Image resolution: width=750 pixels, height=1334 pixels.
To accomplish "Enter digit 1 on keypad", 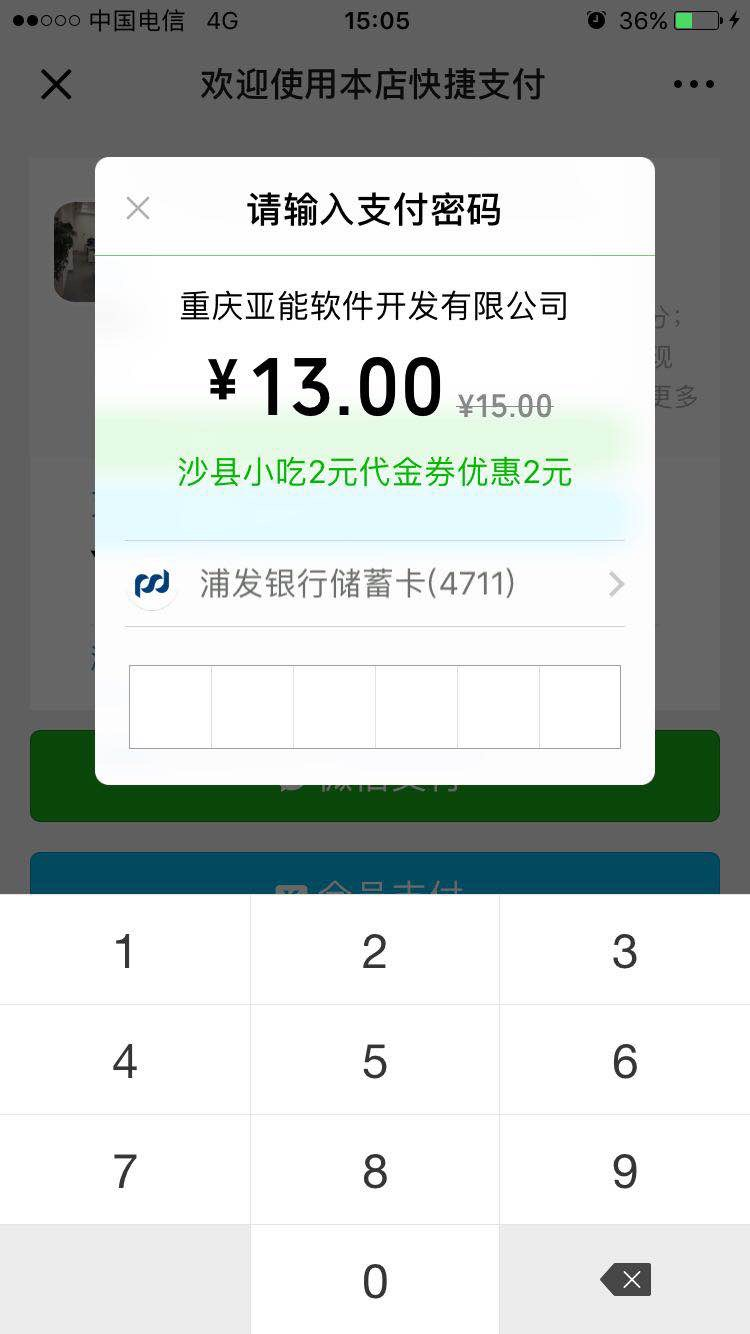I will (x=125, y=950).
